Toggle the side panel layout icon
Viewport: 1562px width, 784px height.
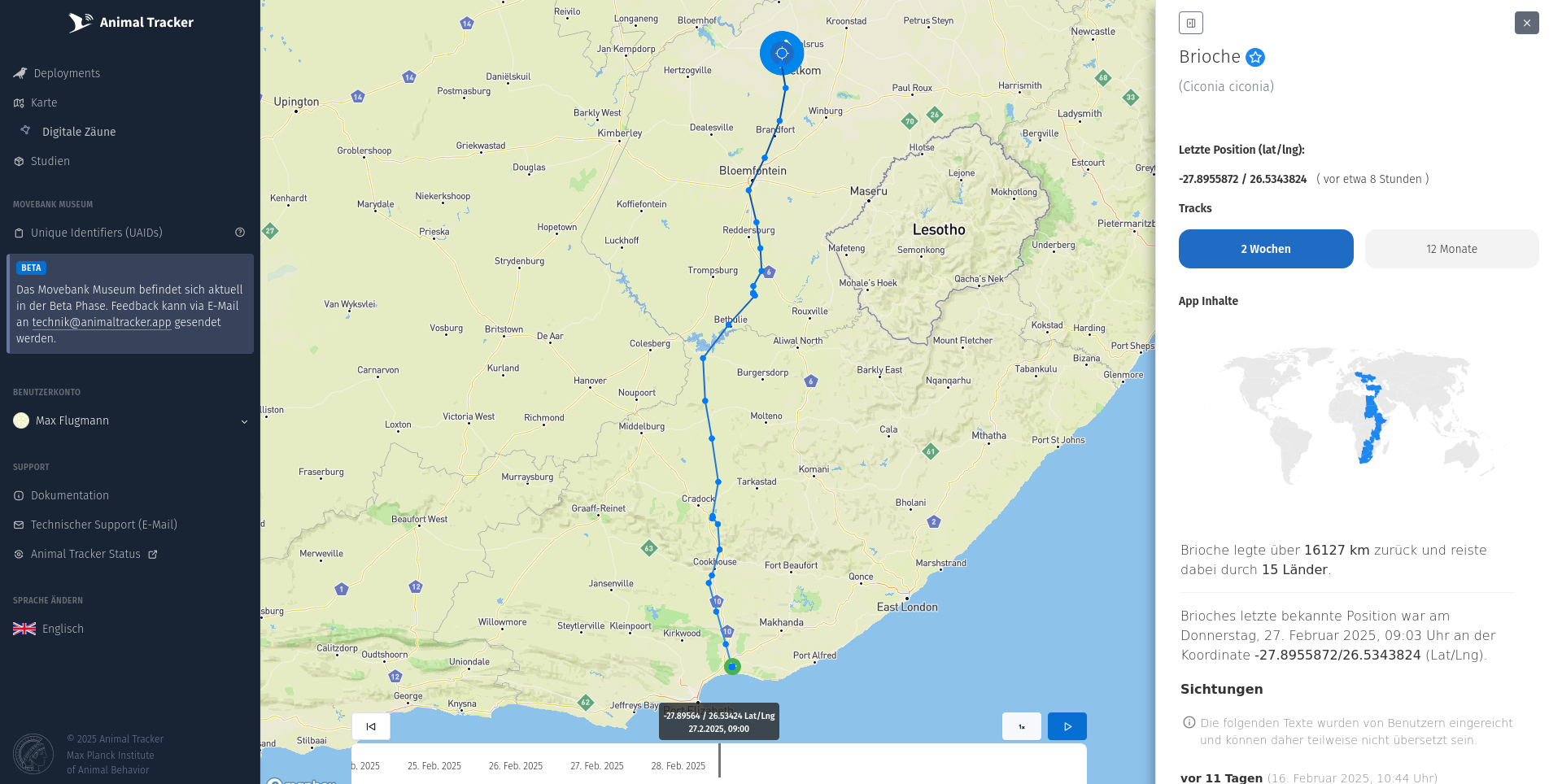[1190, 23]
